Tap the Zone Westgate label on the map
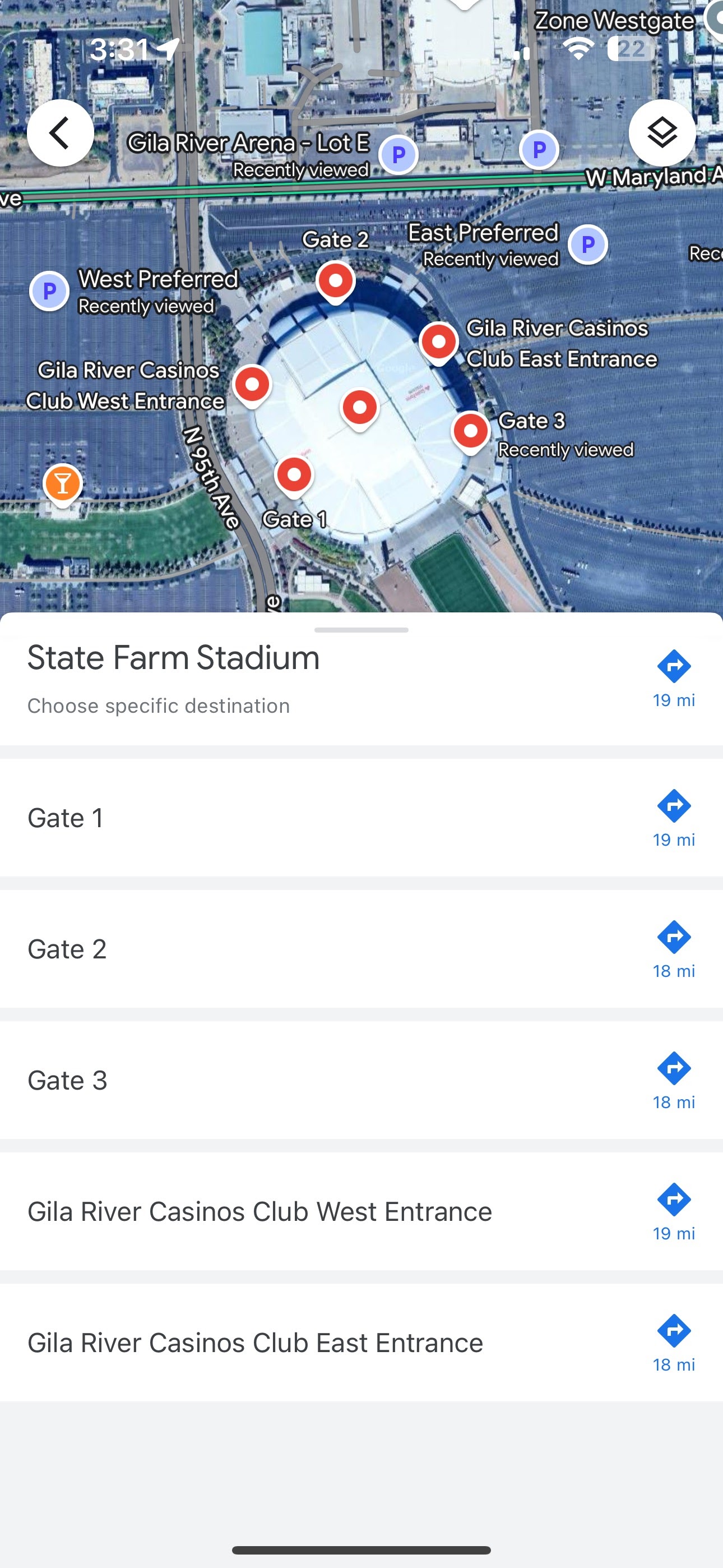723x1568 pixels. [615, 20]
